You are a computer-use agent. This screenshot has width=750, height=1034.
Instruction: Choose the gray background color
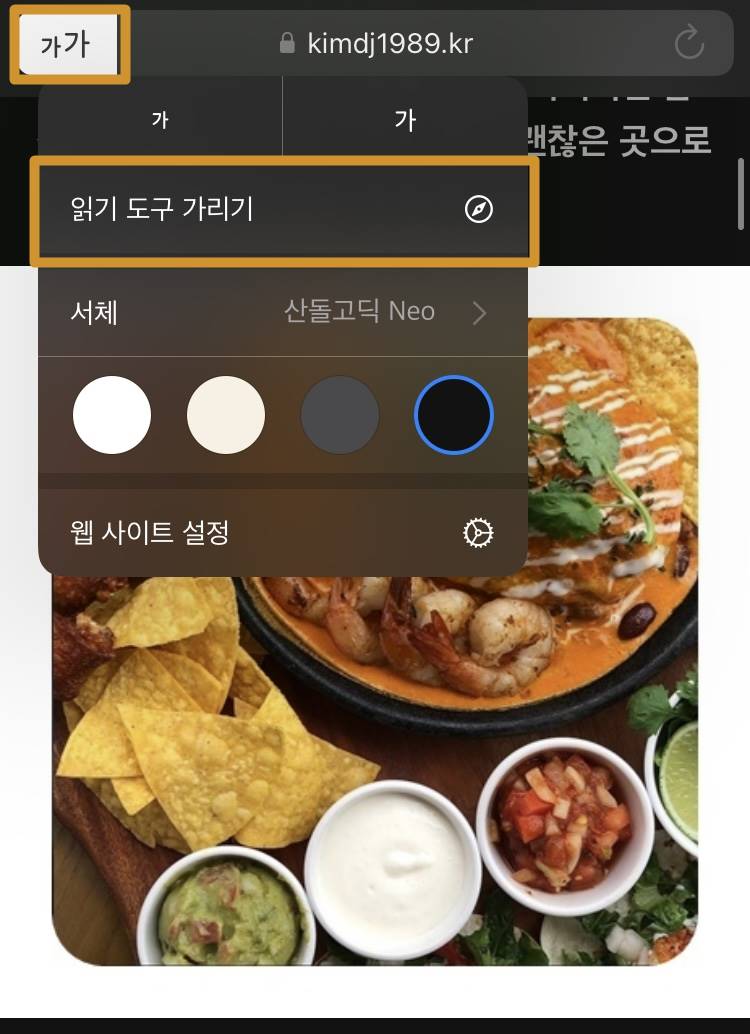tap(340, 415)
